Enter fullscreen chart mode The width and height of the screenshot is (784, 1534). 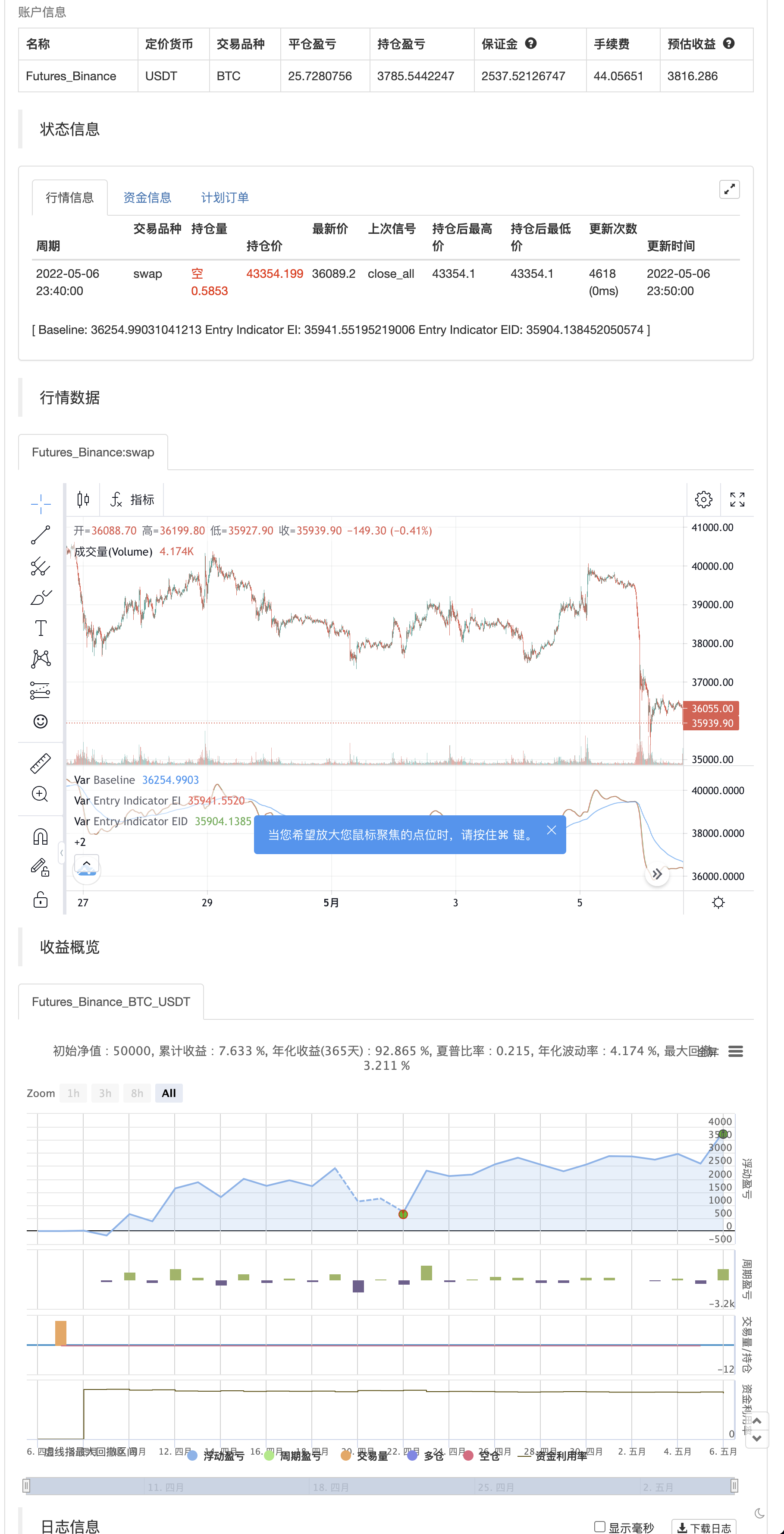click(x=737, y=499)
